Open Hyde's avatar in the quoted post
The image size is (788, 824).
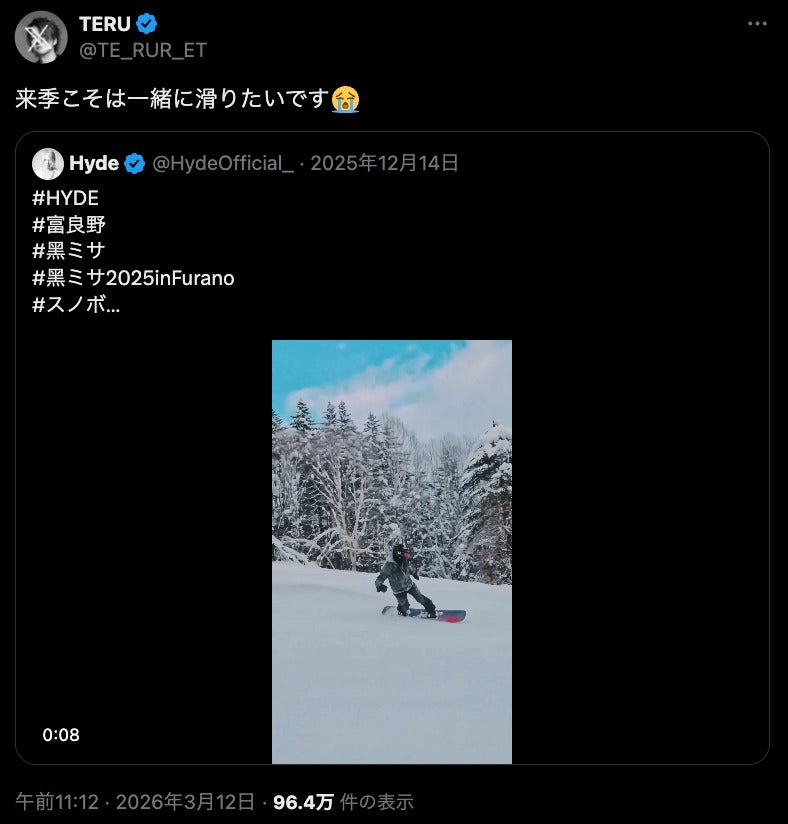(x=48, y=164)
